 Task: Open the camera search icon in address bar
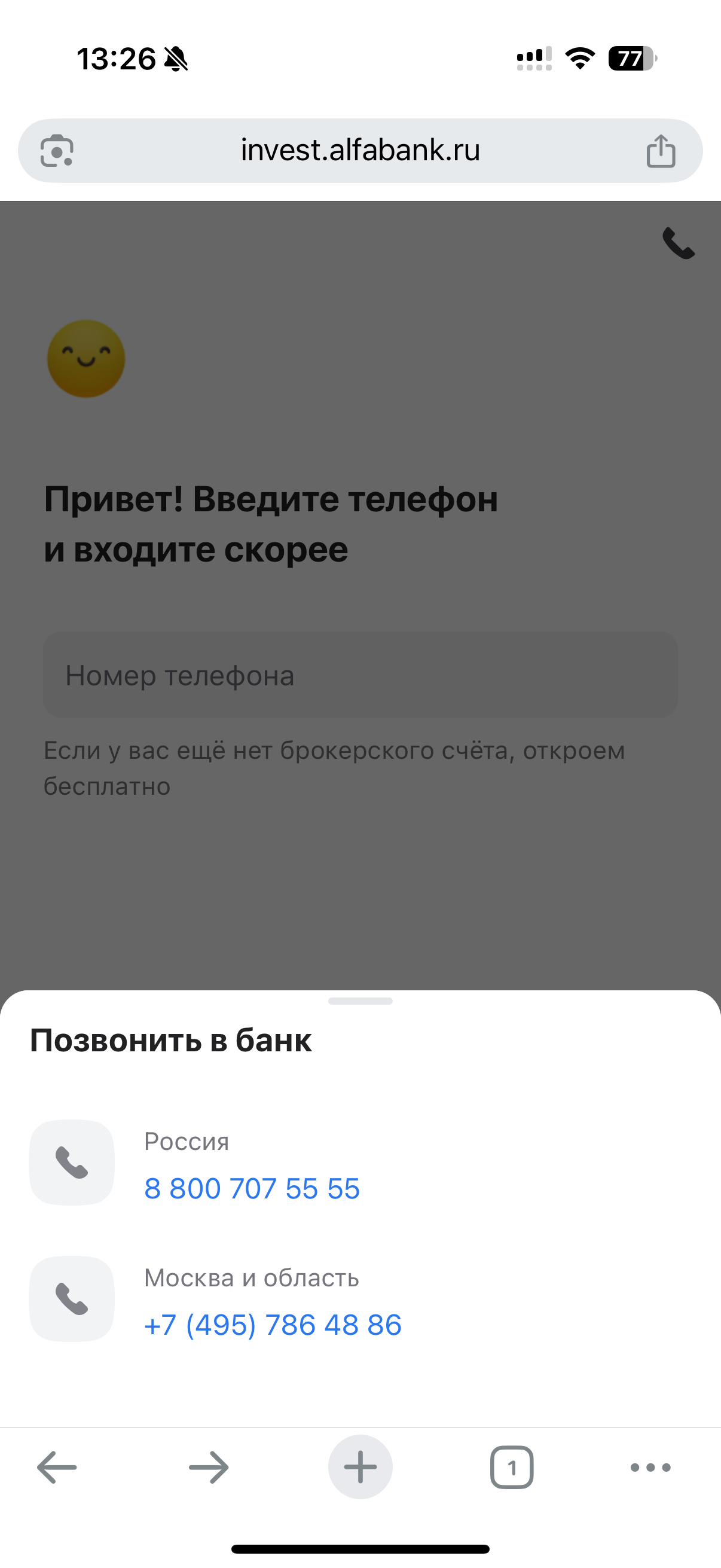(57, 150)
